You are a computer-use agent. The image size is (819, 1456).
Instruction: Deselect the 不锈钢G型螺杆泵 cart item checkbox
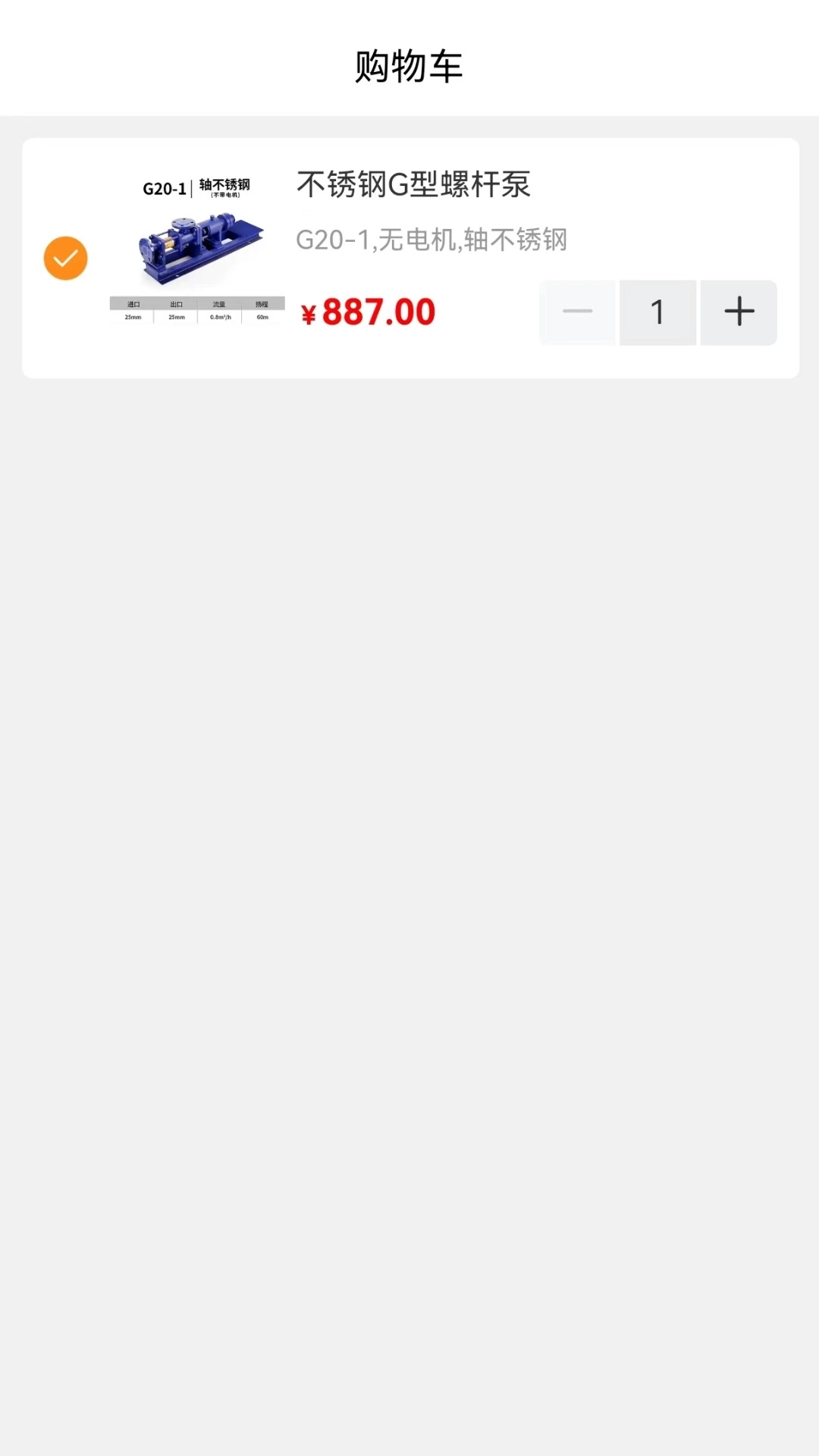coord(66,259)
